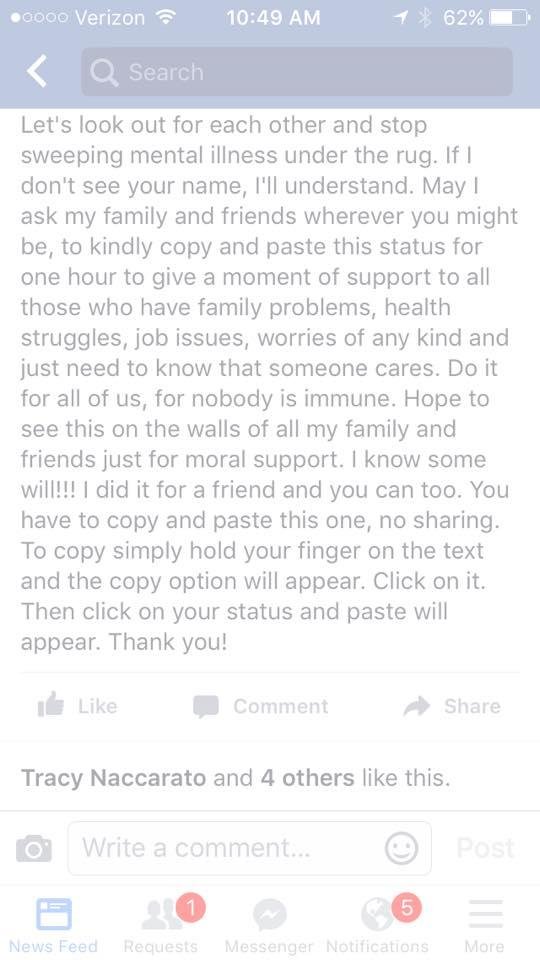Tap Post to submit the comment
The height and width of the screenshot is (960, 540).
pyautogui.click(x=486, y=848)
